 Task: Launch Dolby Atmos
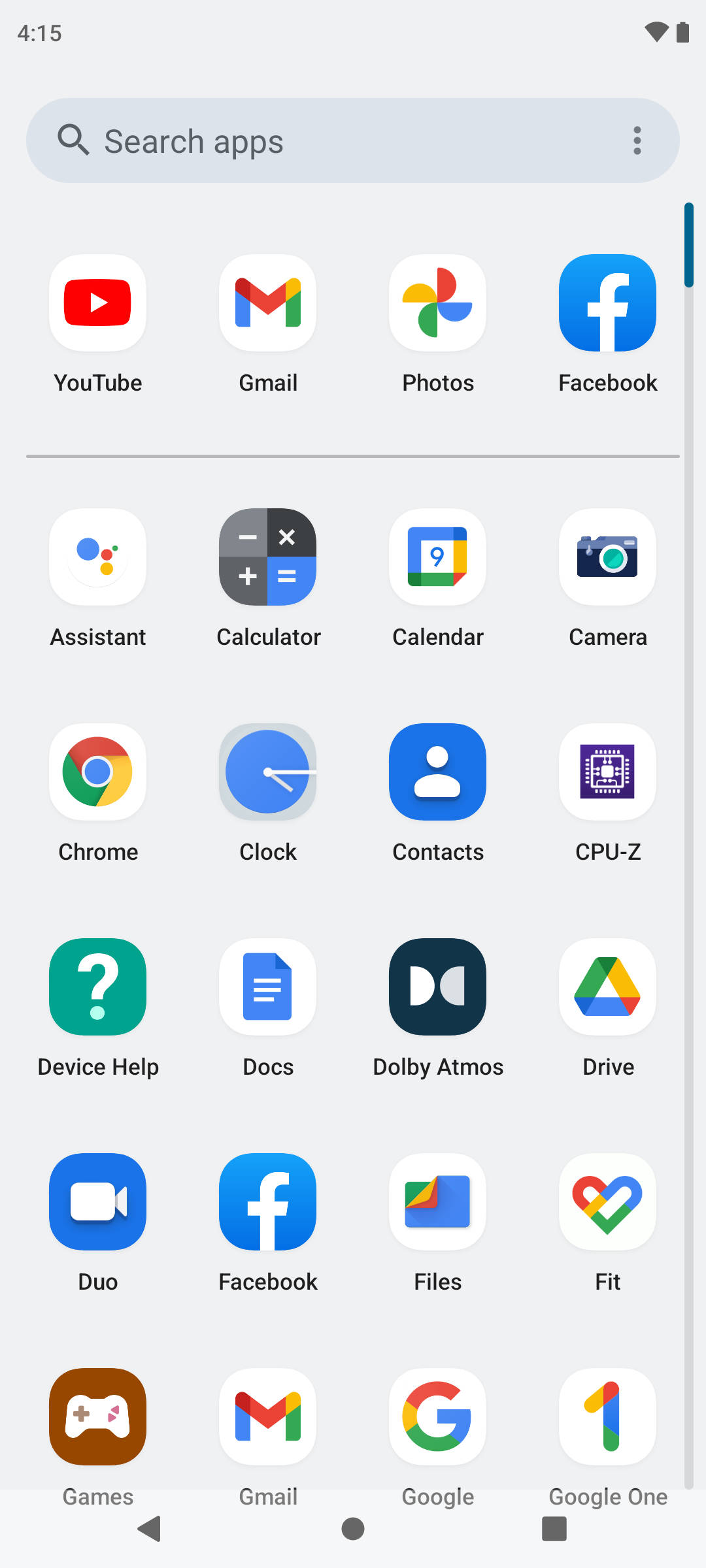(x=437, y=987)
